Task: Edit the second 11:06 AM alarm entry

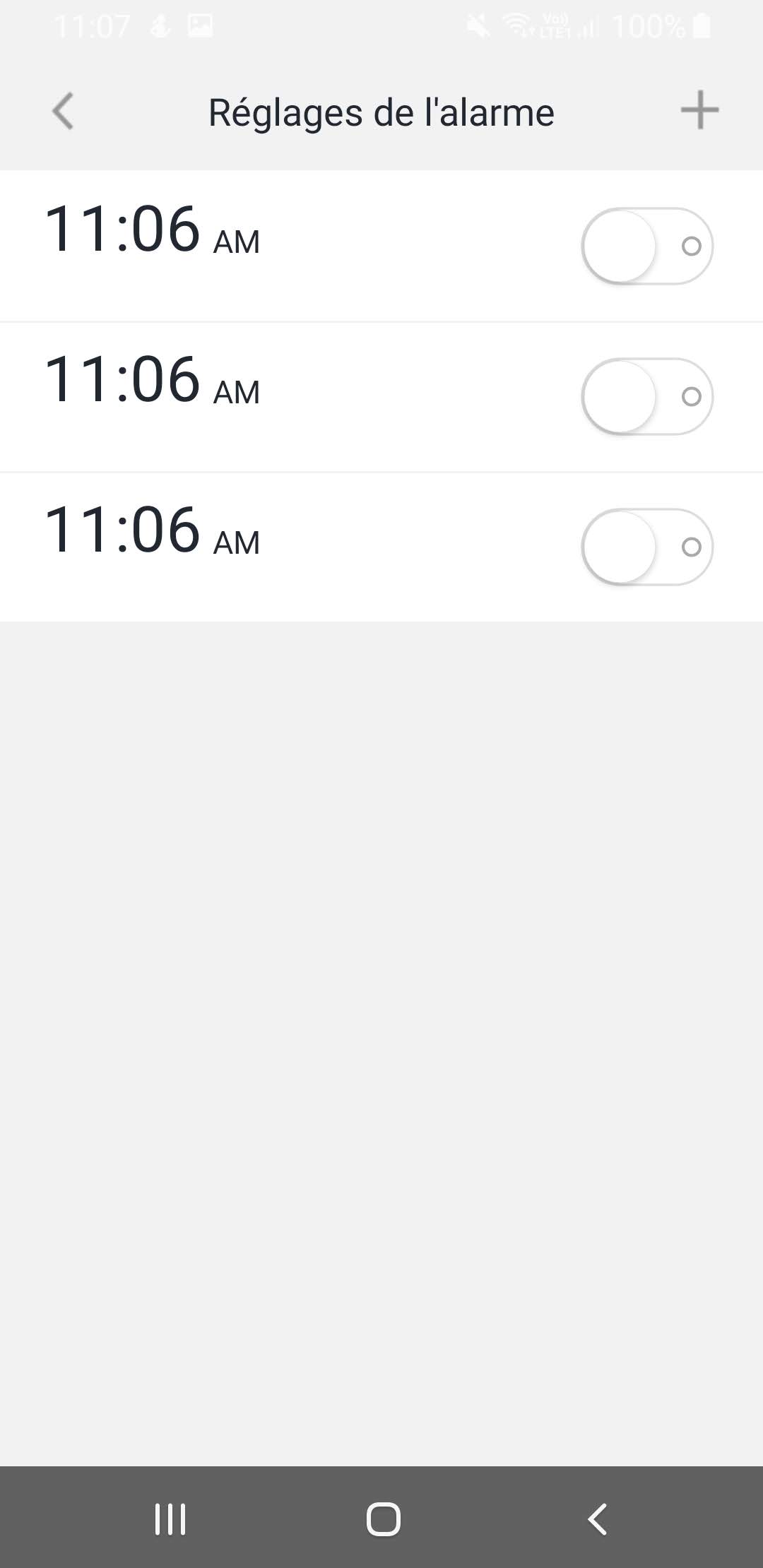Action: 283,396
